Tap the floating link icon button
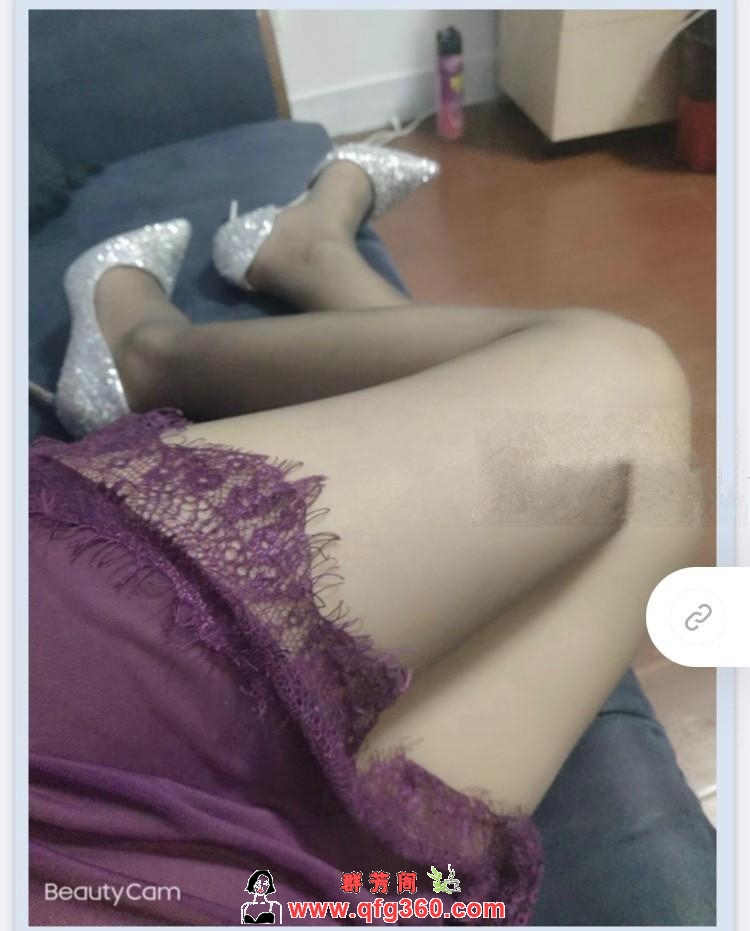The height and width of the screenshot is (931, 750). click(697, 618)
